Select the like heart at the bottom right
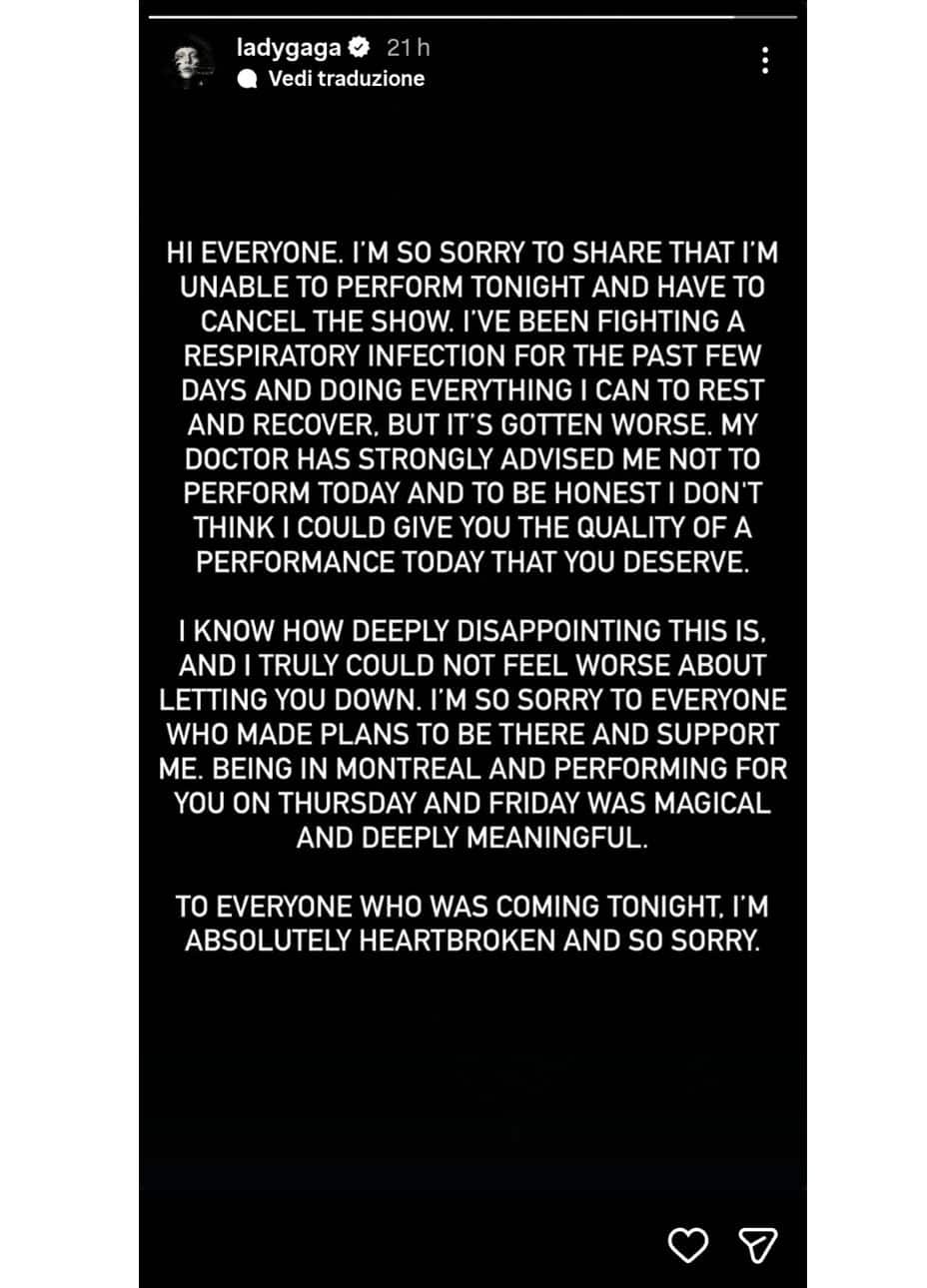The height and width of the screenshot is (1288, 927). pos(689,1245)
